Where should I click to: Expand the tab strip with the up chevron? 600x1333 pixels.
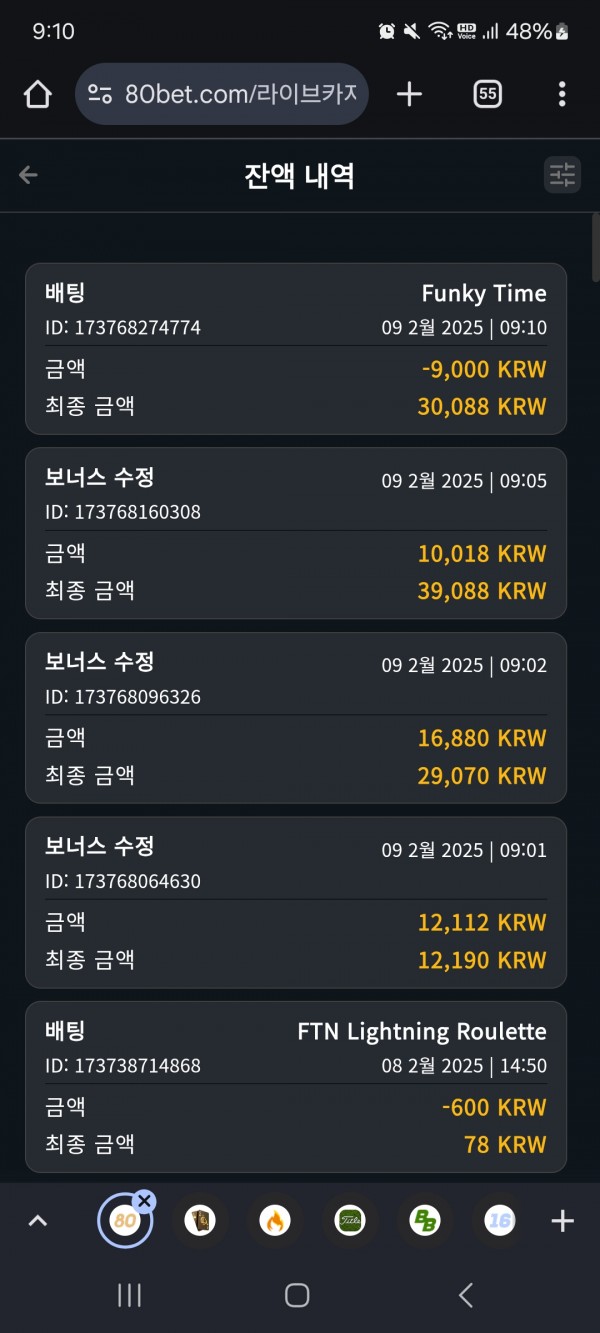(x=38, y=1221)
